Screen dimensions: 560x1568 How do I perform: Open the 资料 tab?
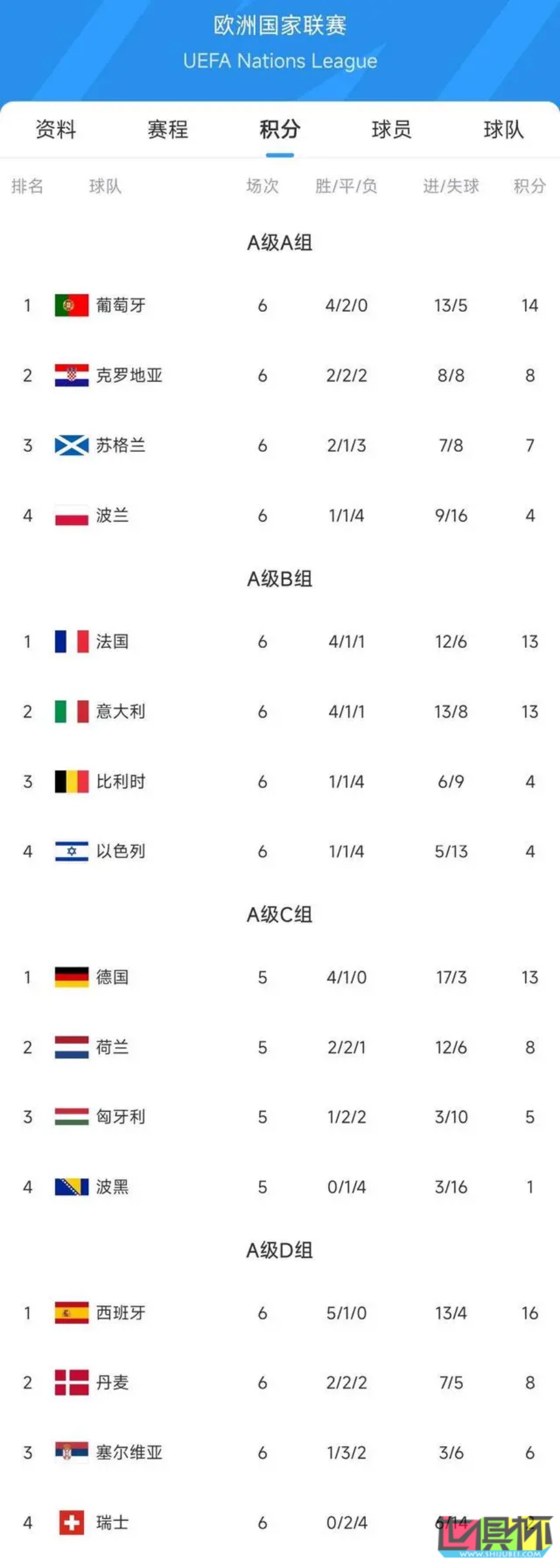point(56,130)
